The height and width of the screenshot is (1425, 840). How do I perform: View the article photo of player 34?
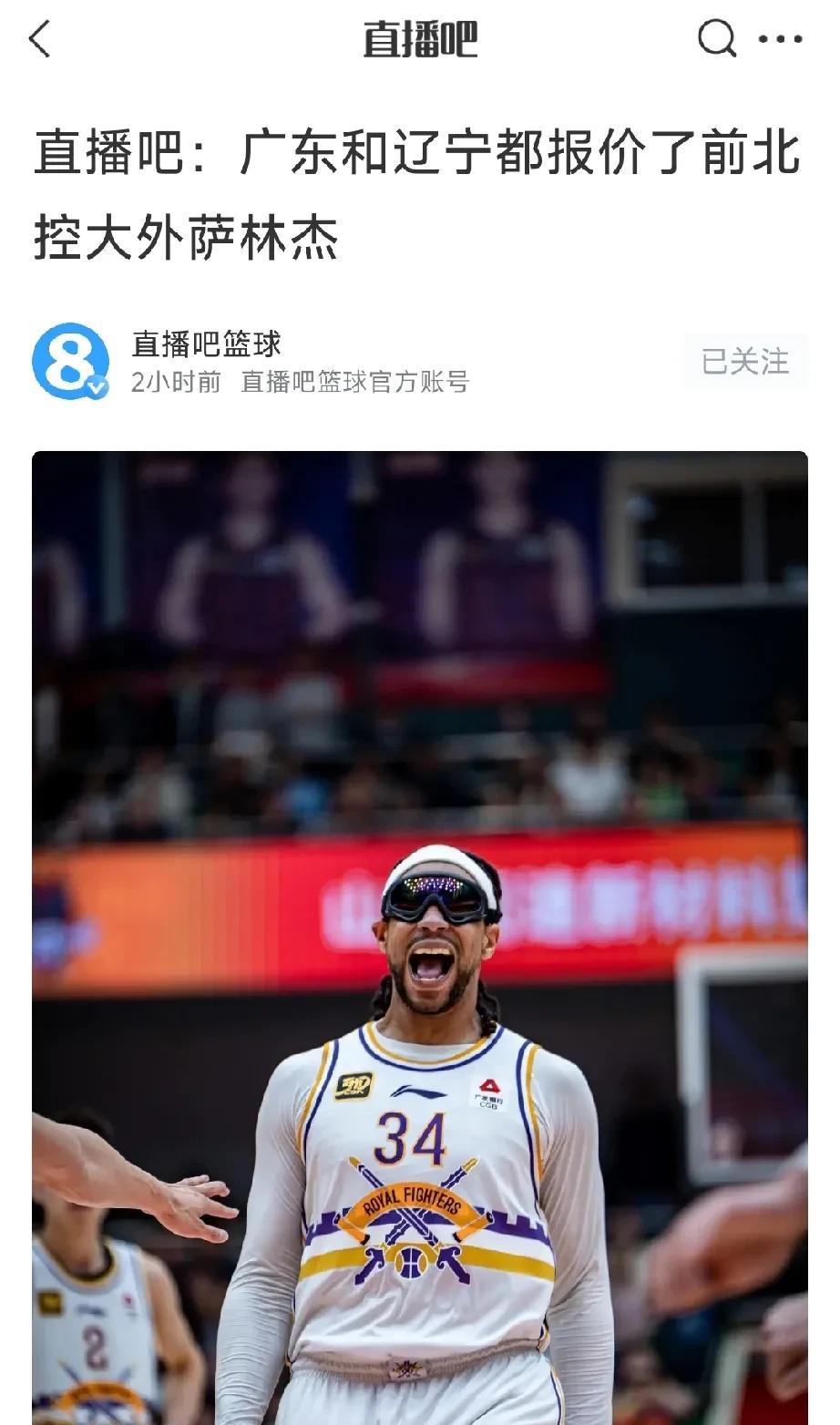pos(420,937)
